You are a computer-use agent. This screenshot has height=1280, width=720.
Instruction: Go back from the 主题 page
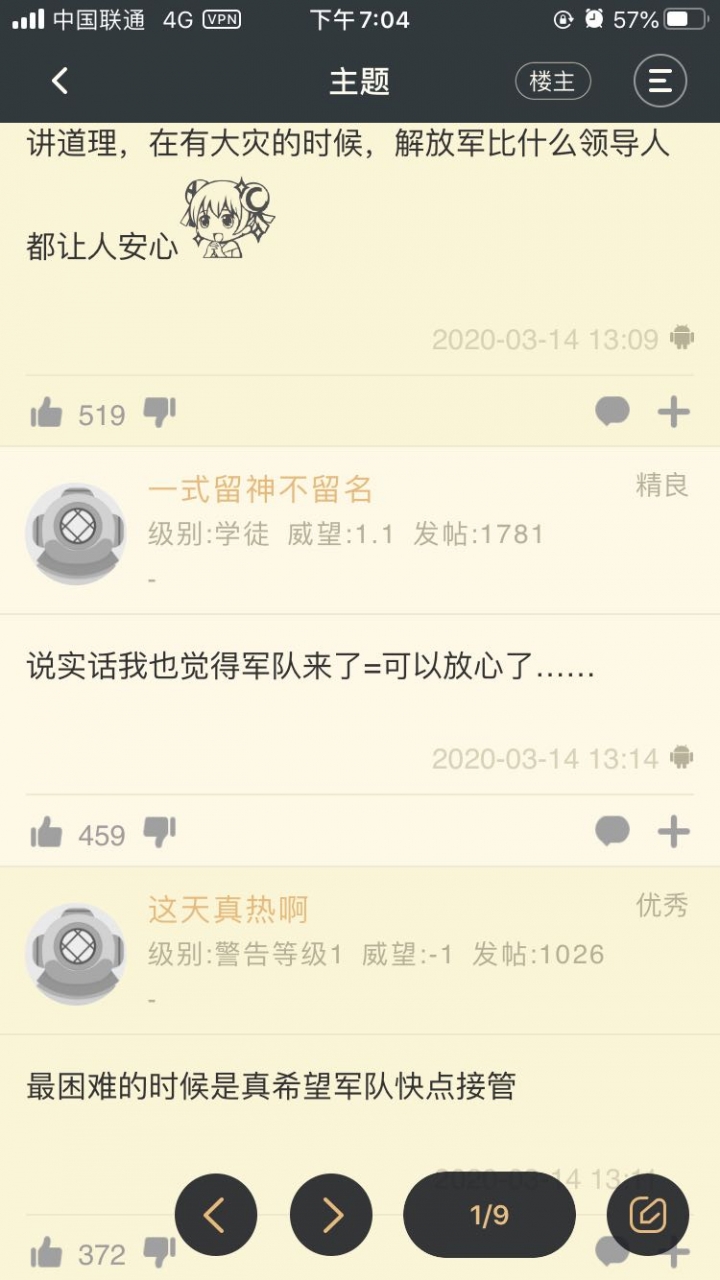[x=60, y=81]
